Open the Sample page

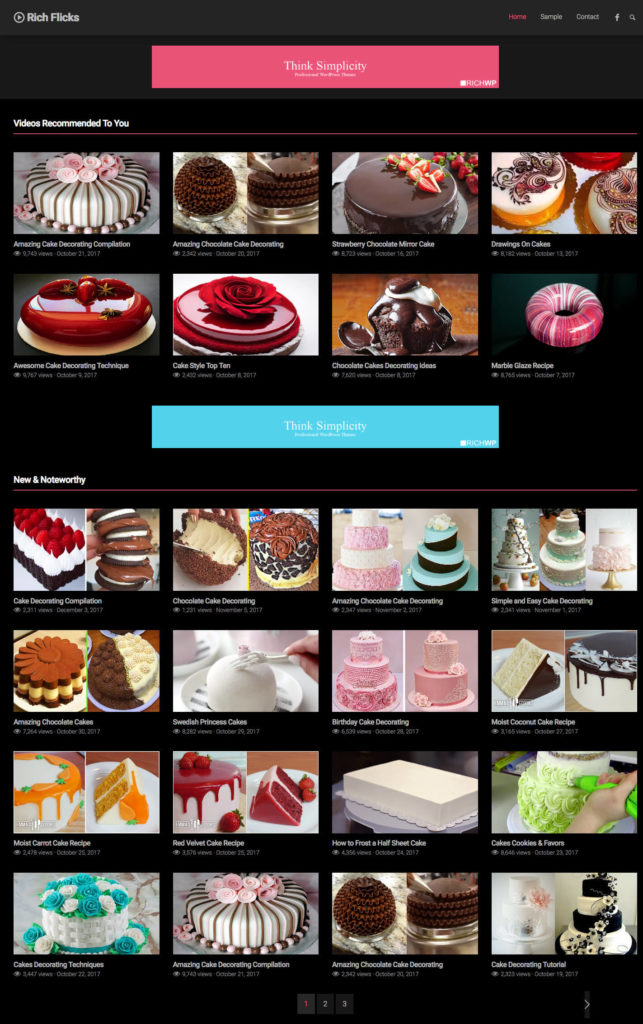[551, 17]
